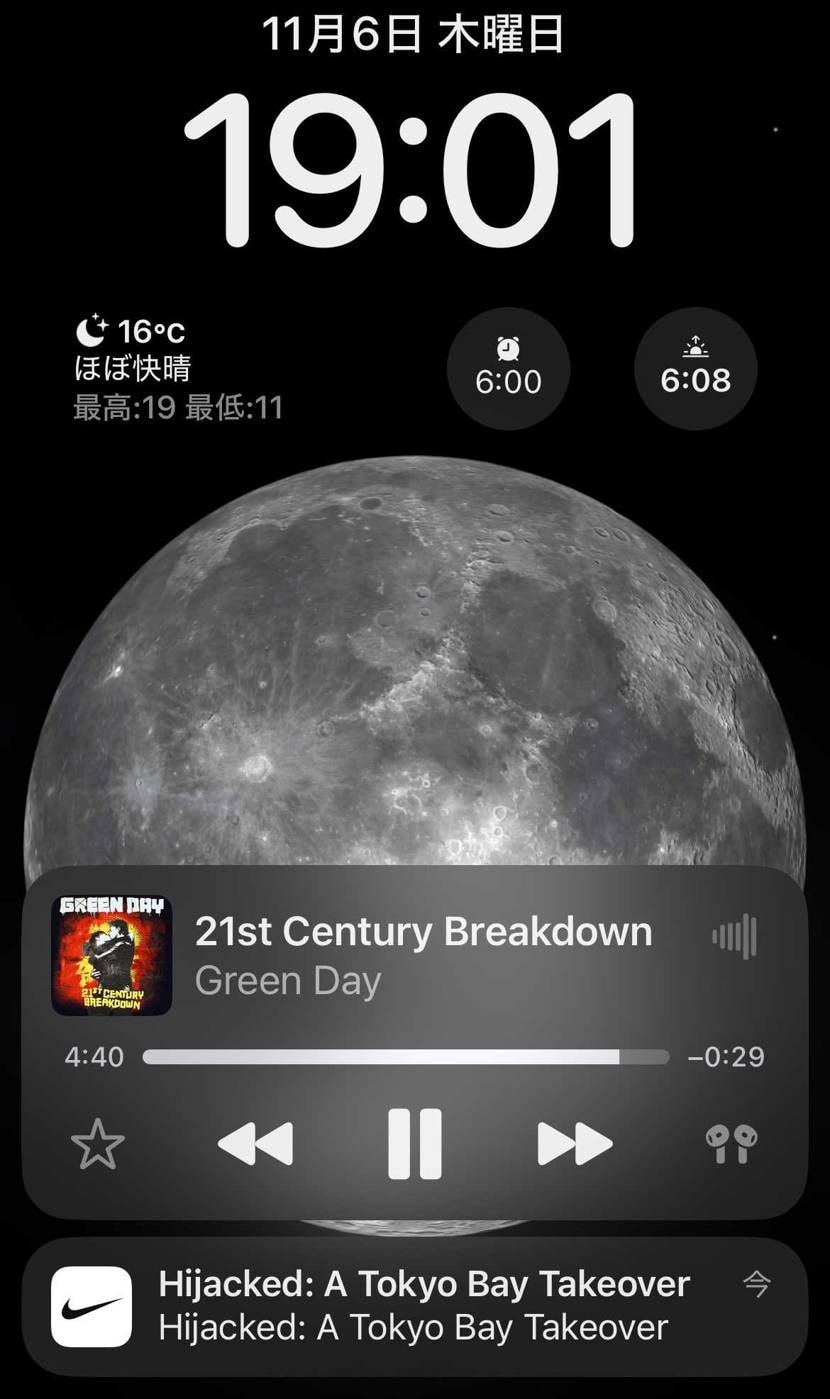Favorite the song with the star
830x1399 pixels.
point(98,1145)
